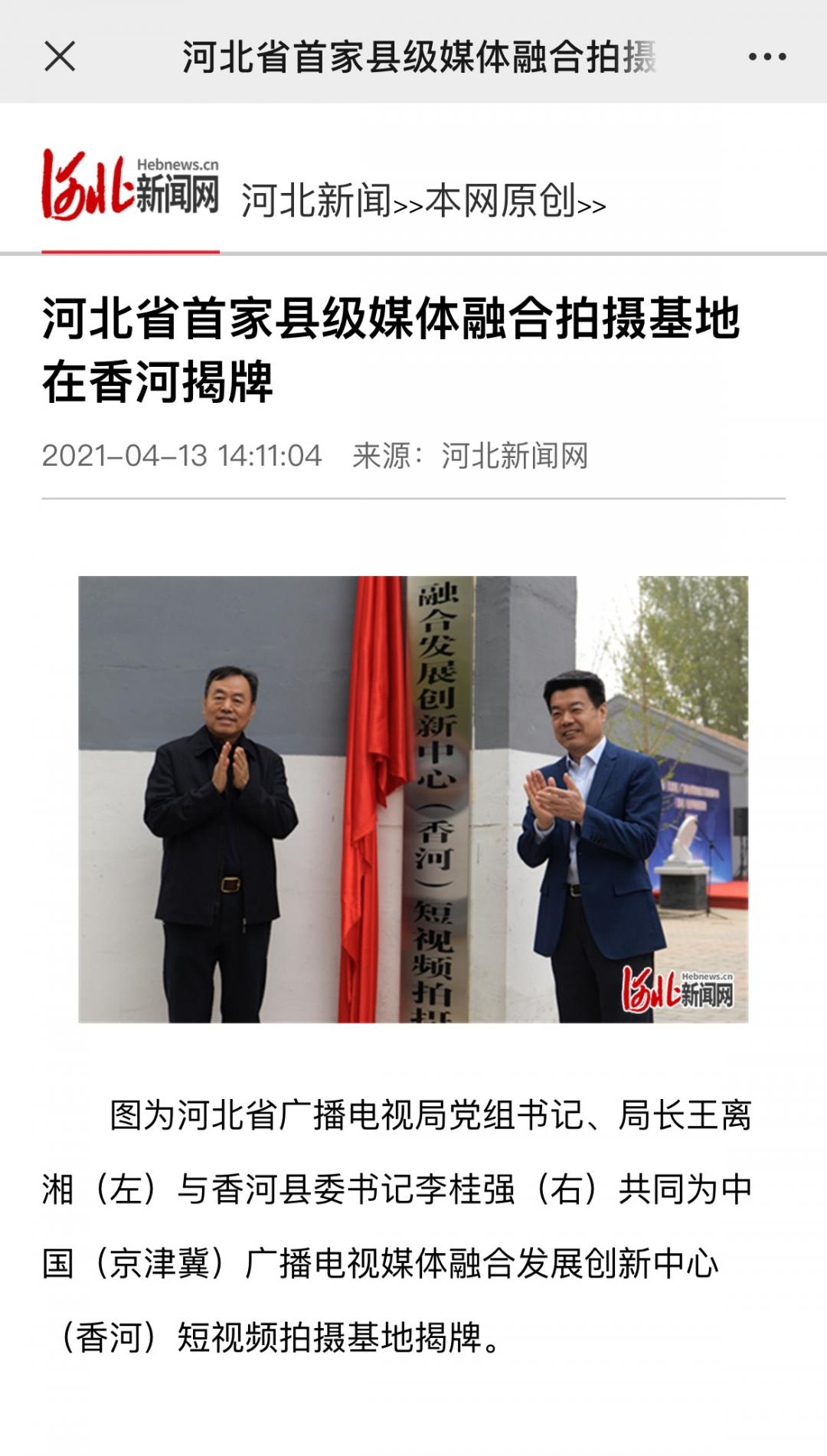The image size is (827, 1456).
Task: Open the 河北新闻 breadcrumb link
Action: click(x=316, y=201)
